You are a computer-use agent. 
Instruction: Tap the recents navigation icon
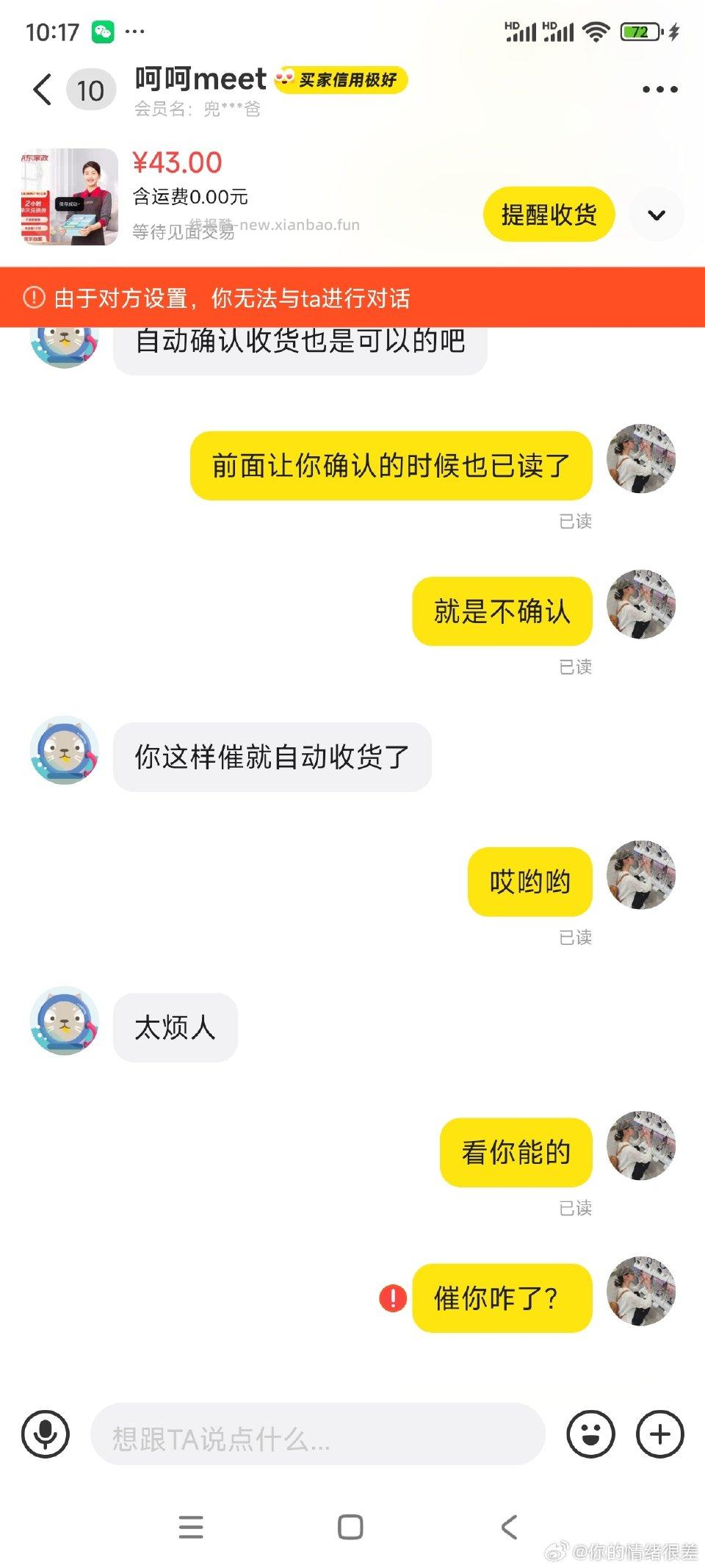coord(191,1526)
